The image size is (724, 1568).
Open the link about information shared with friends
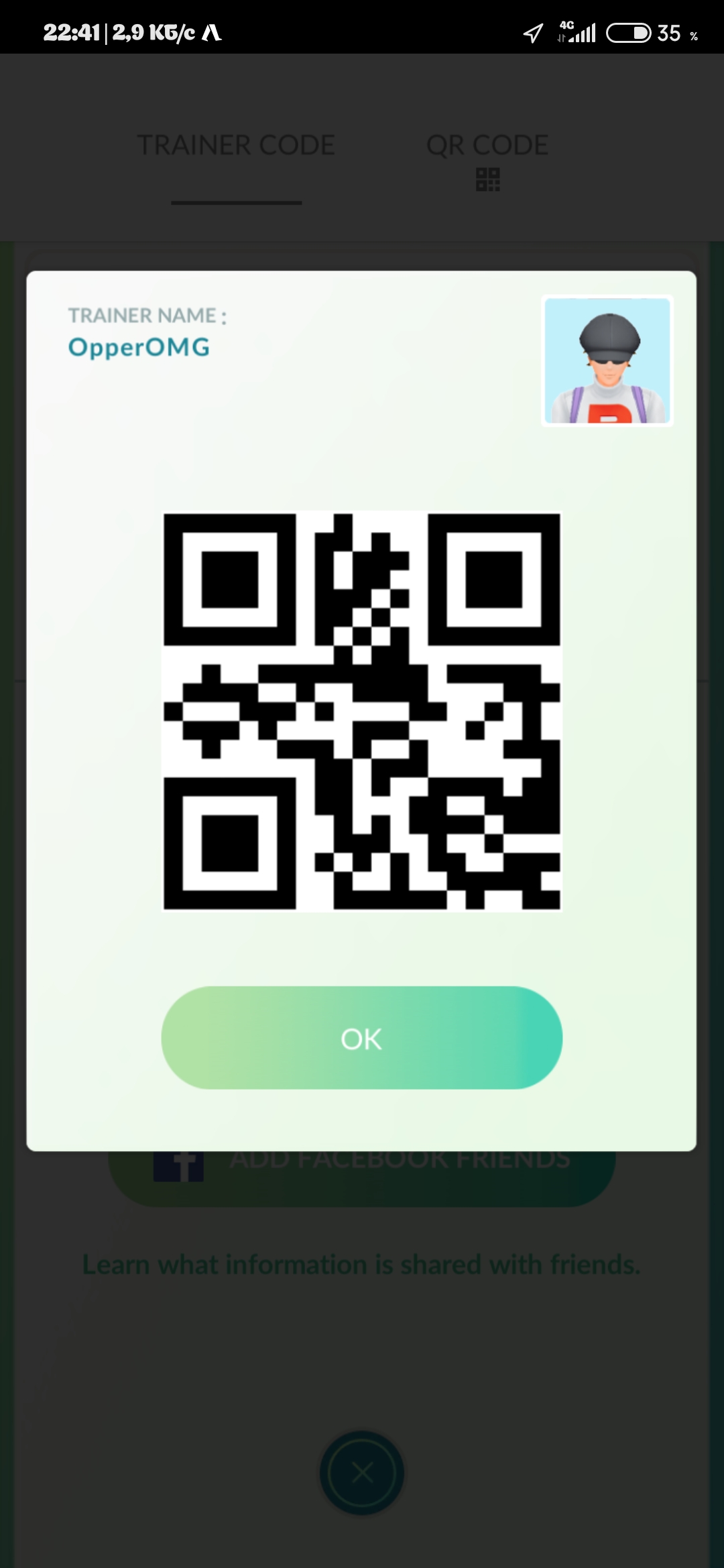tap(361, 1265)
